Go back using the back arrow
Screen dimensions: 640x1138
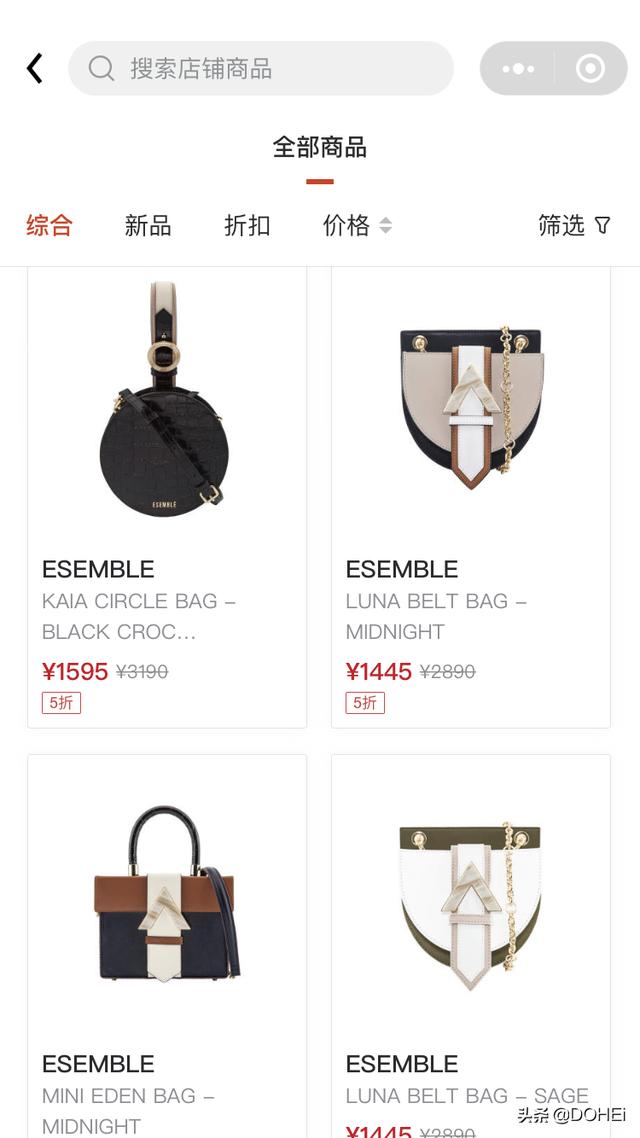(35, 68)
